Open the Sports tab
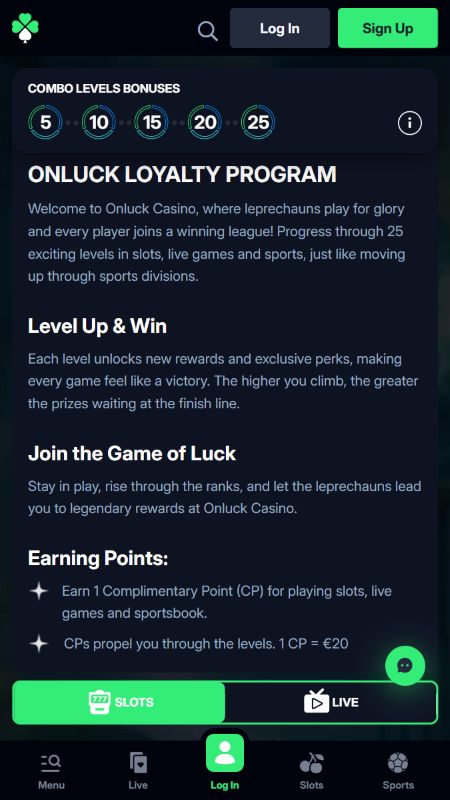This screenshot has height=800, width=450. pos(398,770)
